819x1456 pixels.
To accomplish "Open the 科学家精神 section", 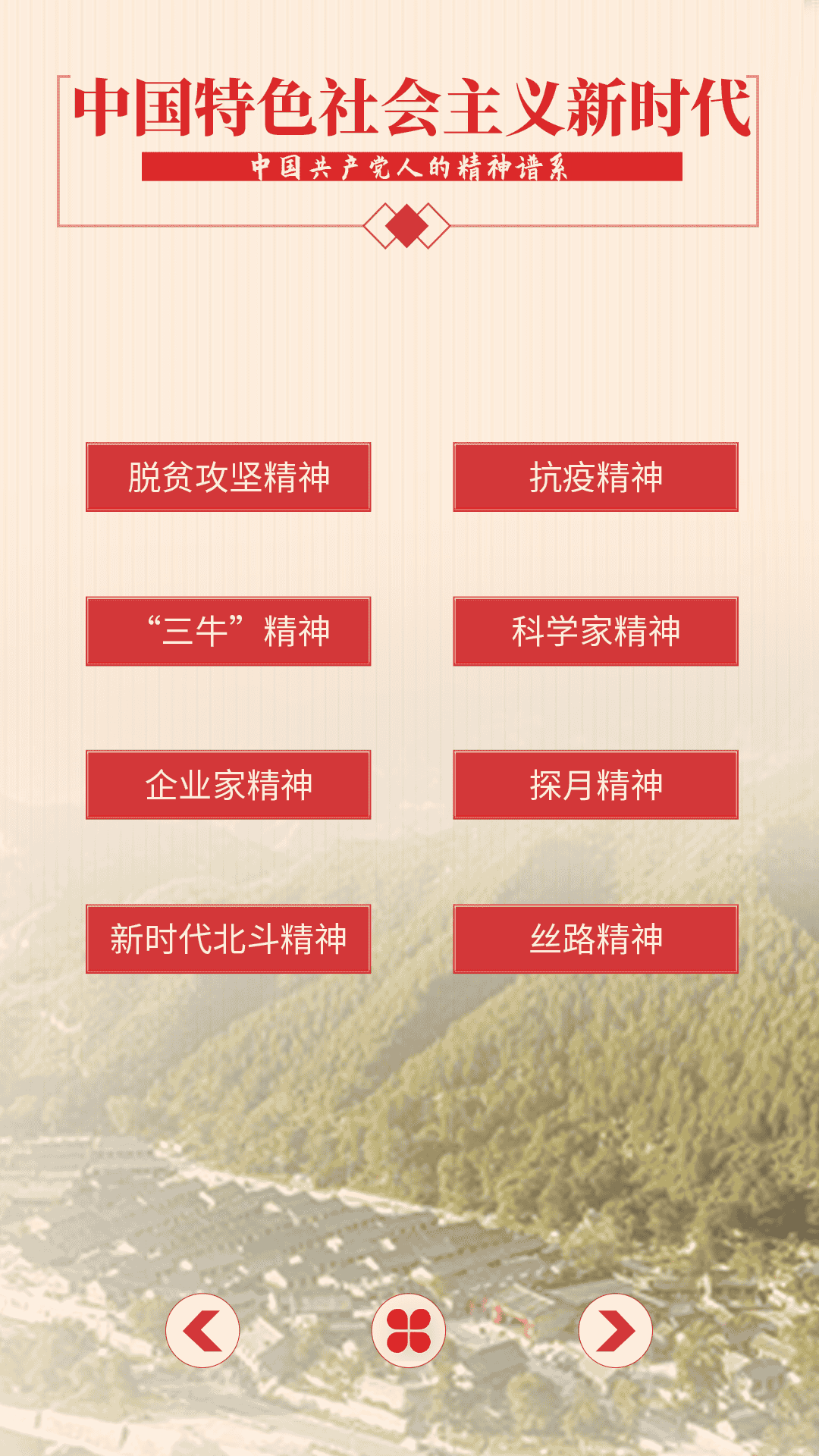I will (595, 631).
